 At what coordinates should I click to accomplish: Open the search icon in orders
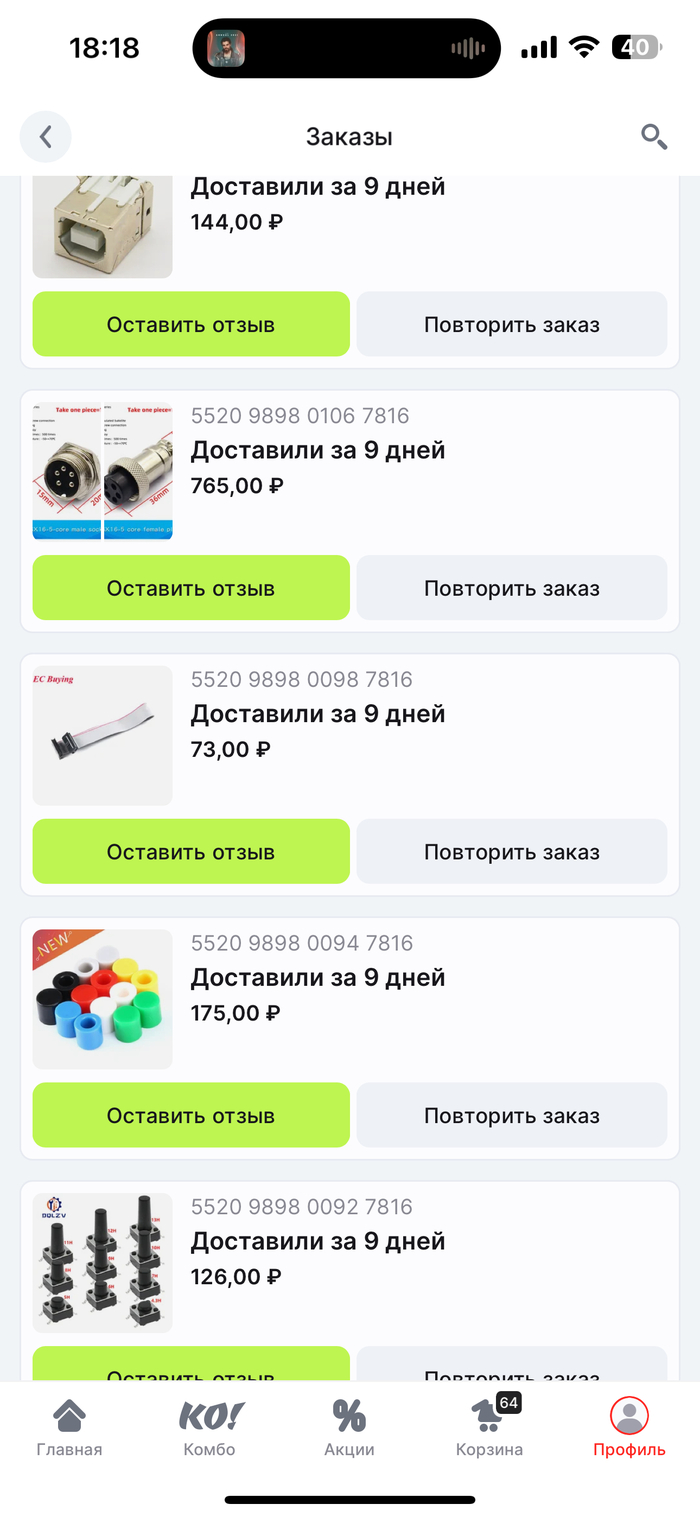click(654, 137)
